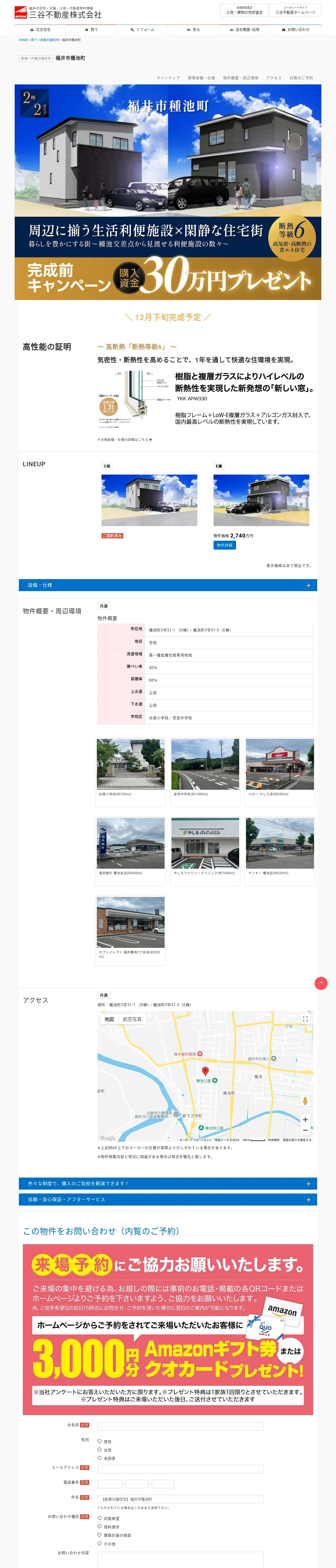Expand 信頼・安心保証・アフターサービス section
Image resolution: width=336 pixels, height=1568 pixels.
(x=168, y=1199)
